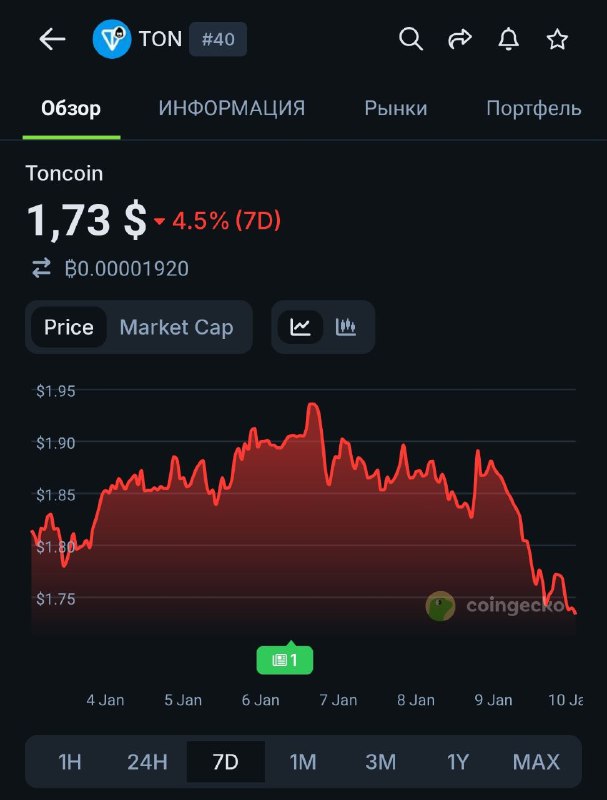Open the search magnifier icon
Viewport: 607px width, 800px height.
410,39
